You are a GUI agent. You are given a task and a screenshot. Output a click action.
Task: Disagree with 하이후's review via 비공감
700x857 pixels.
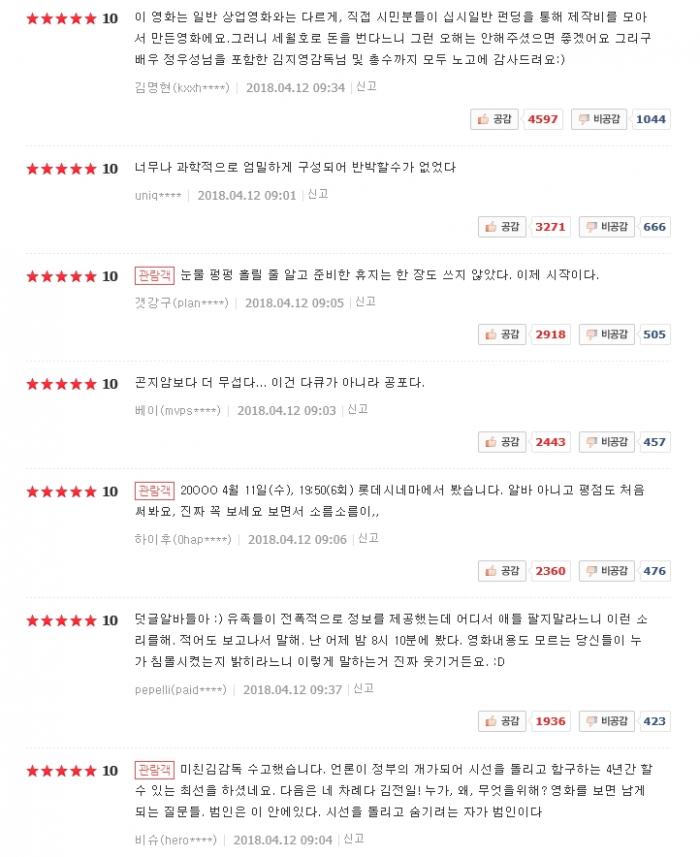pos(606,571)
